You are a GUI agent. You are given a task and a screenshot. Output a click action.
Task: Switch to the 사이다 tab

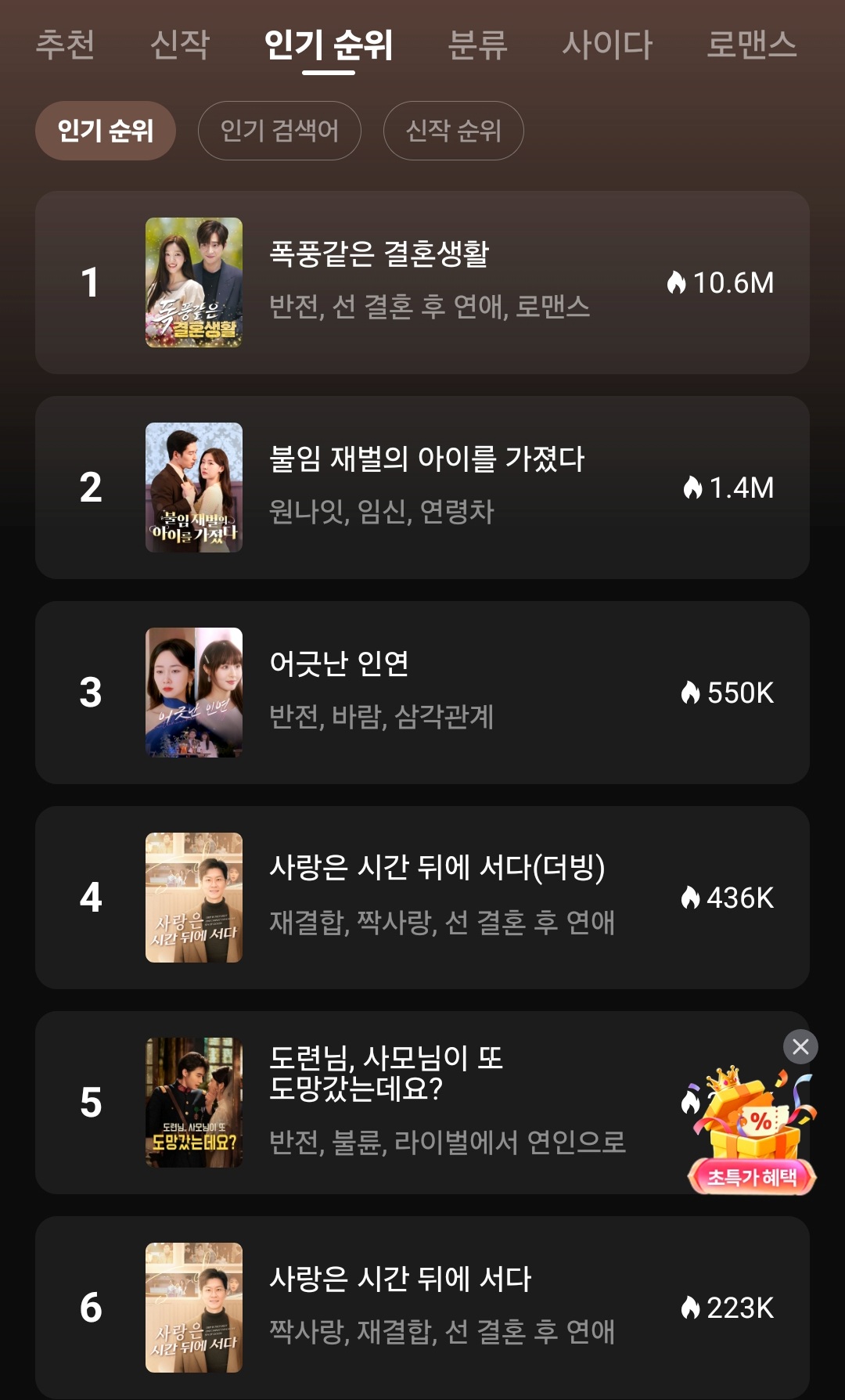(x=607, y=45)
